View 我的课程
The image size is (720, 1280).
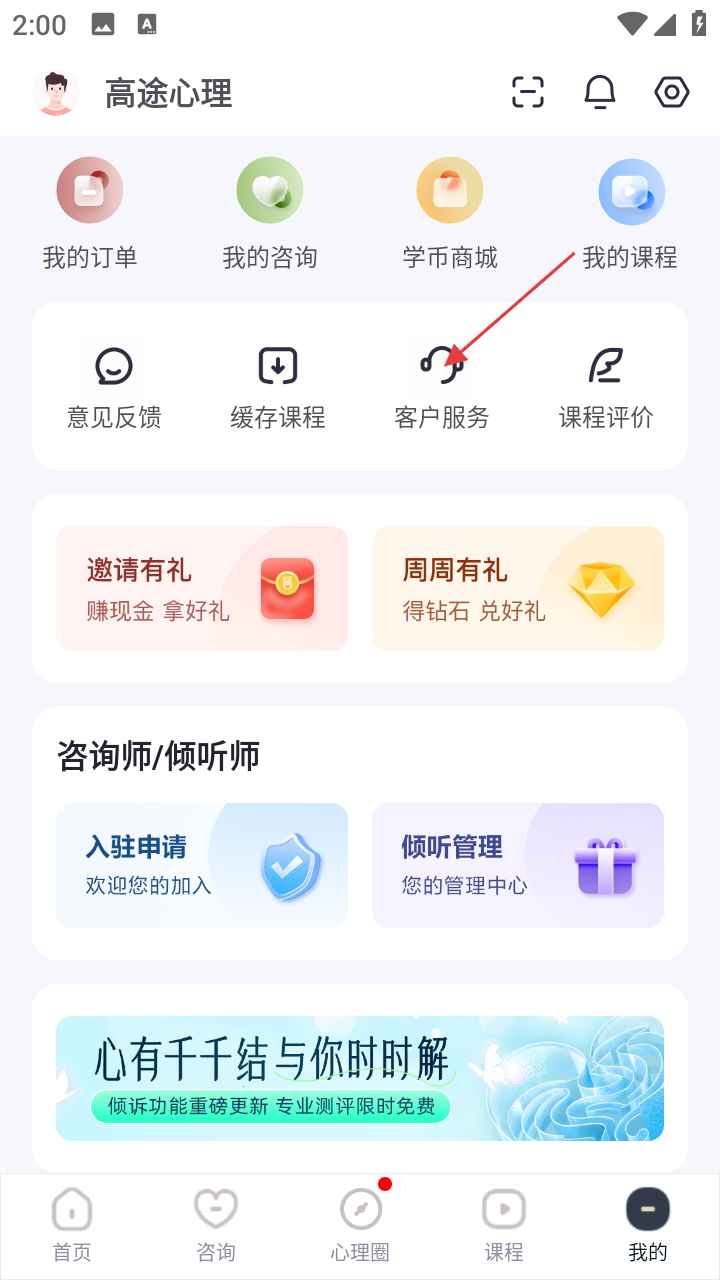630,213
